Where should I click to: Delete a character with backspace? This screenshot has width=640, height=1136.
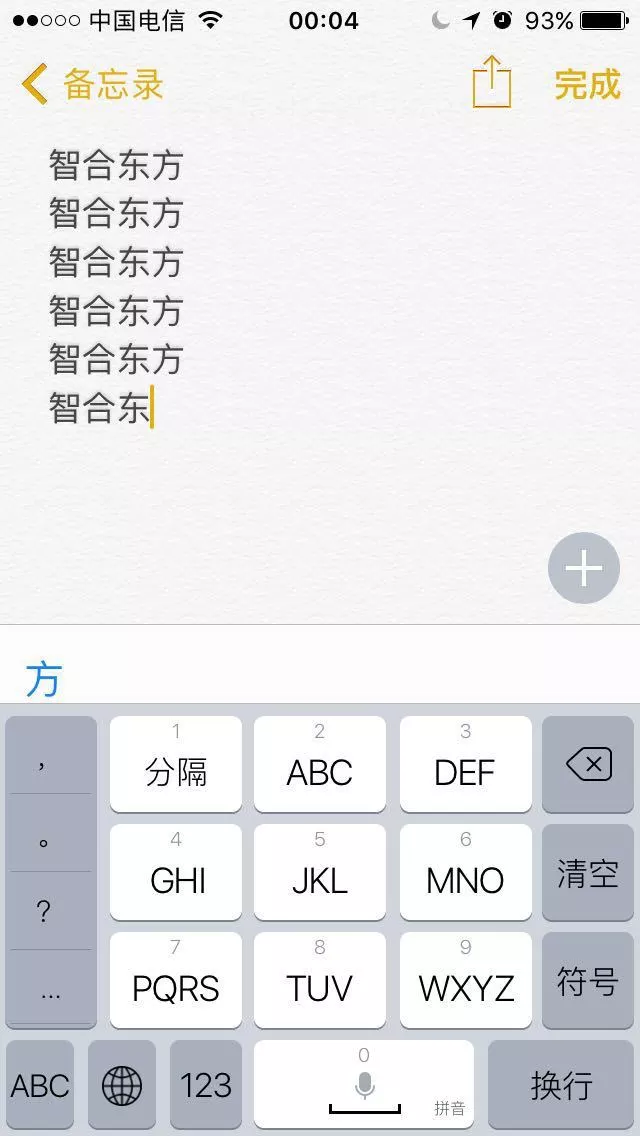coord(588,764)
